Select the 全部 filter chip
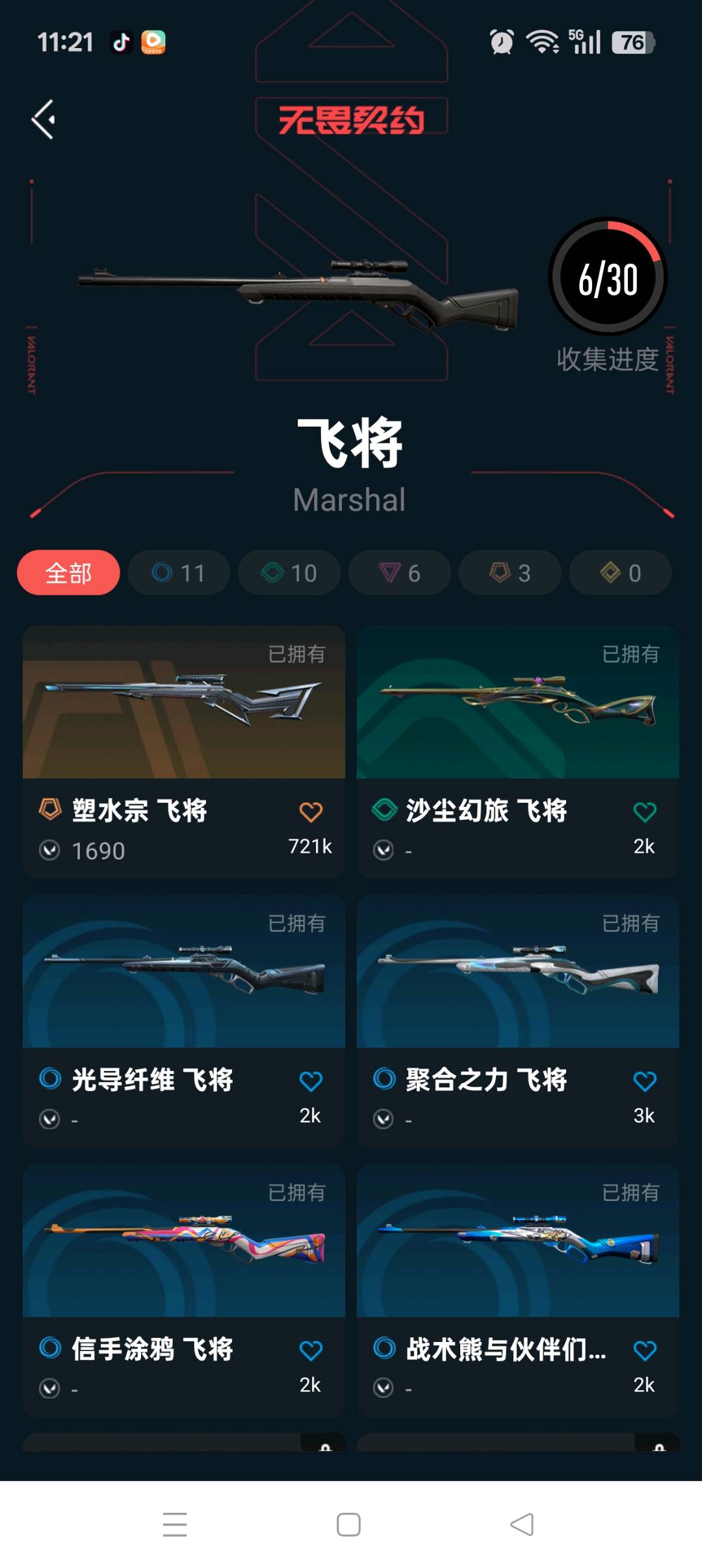The height and width of the screenshot is (1568, 702). 68,573
